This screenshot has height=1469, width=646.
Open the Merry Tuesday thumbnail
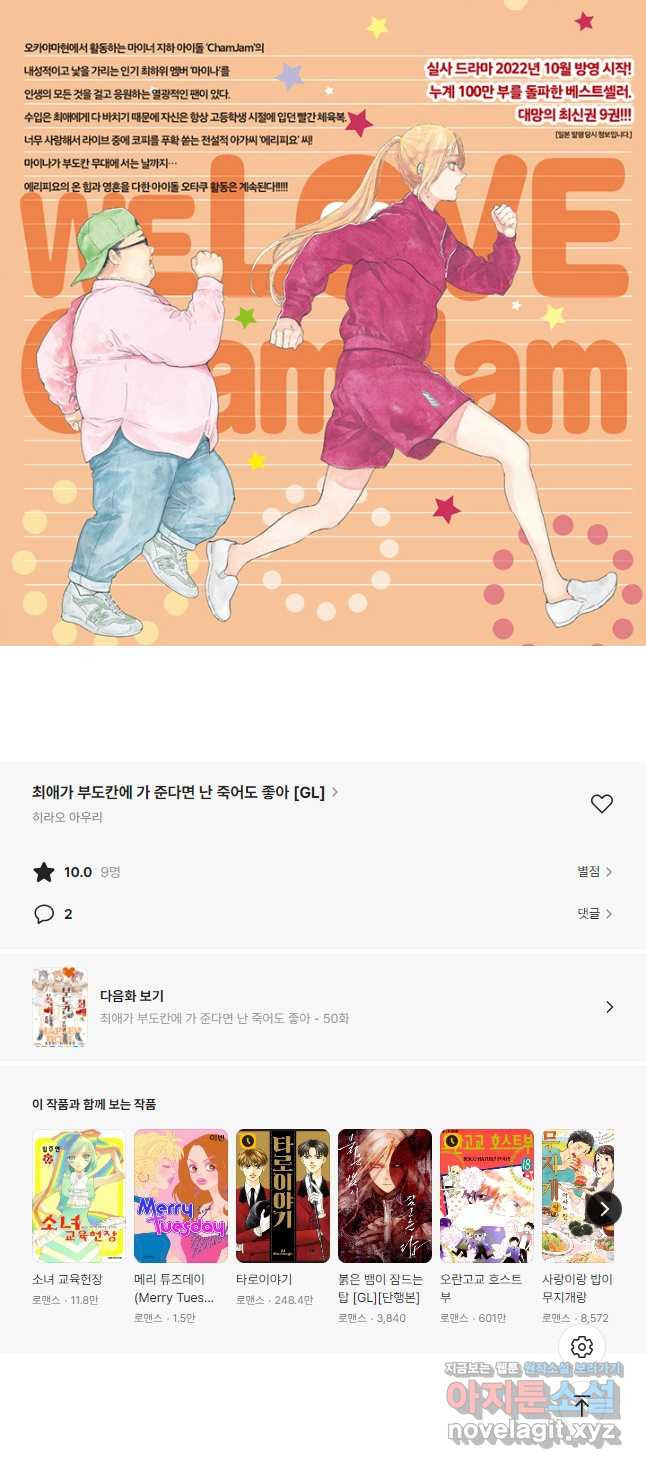point(181,1197)
